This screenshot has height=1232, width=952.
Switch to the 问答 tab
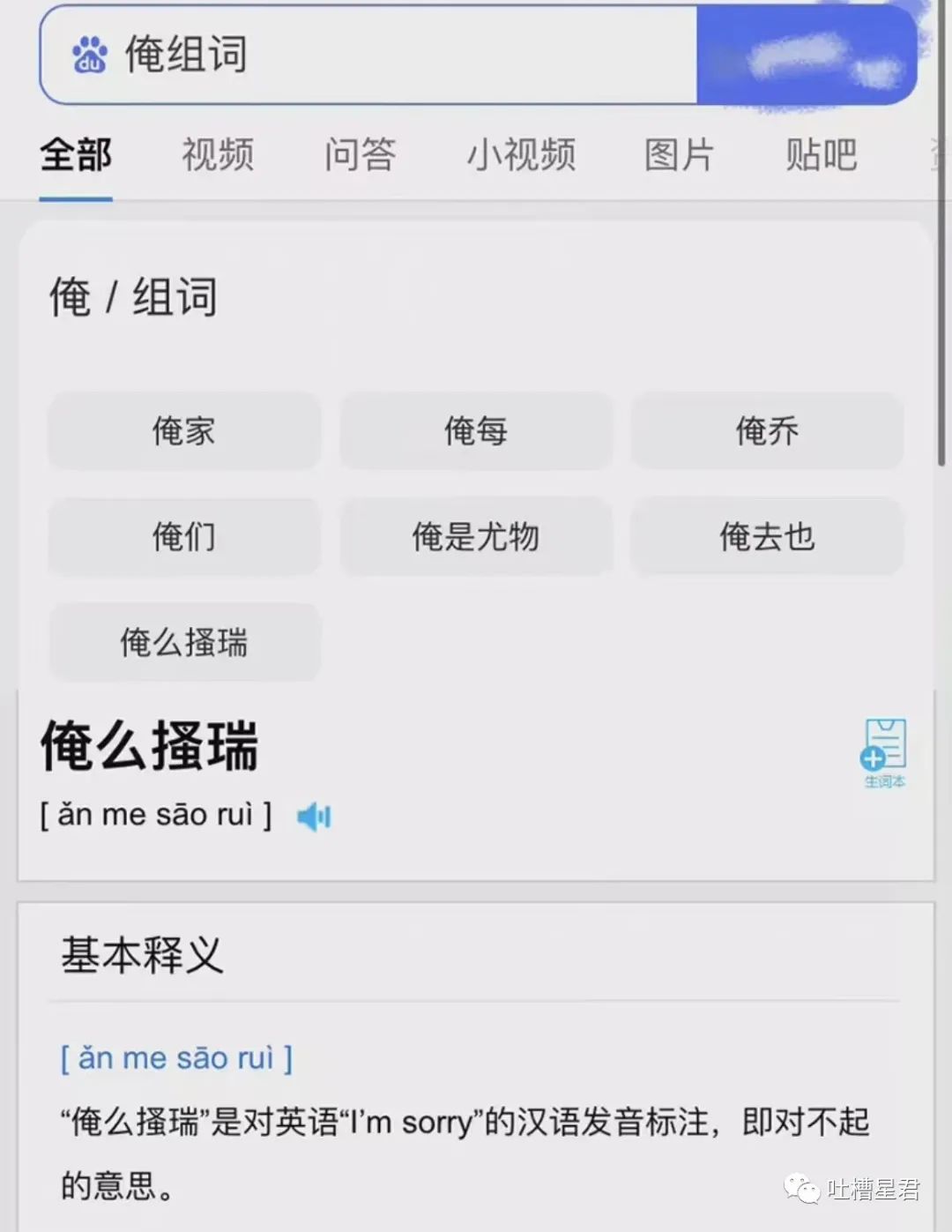(361, 155)
